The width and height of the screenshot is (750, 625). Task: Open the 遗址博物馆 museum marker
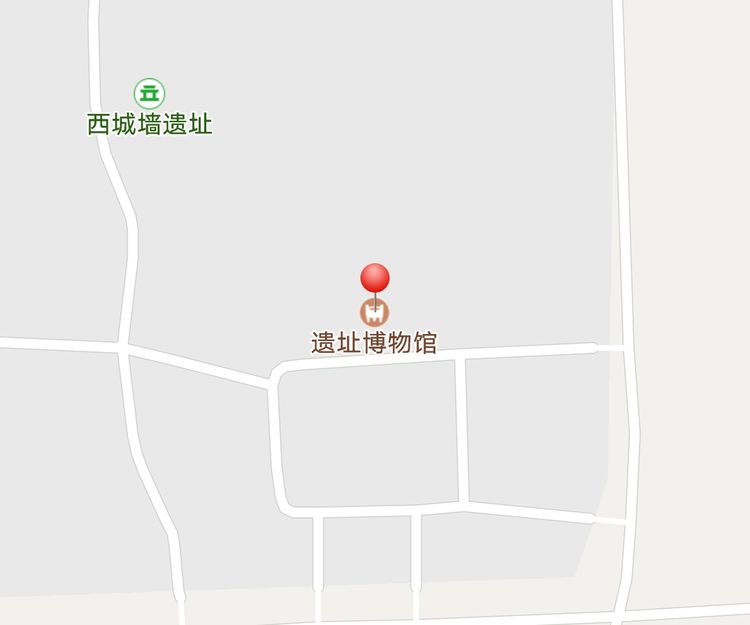click(x=375, y=314)
